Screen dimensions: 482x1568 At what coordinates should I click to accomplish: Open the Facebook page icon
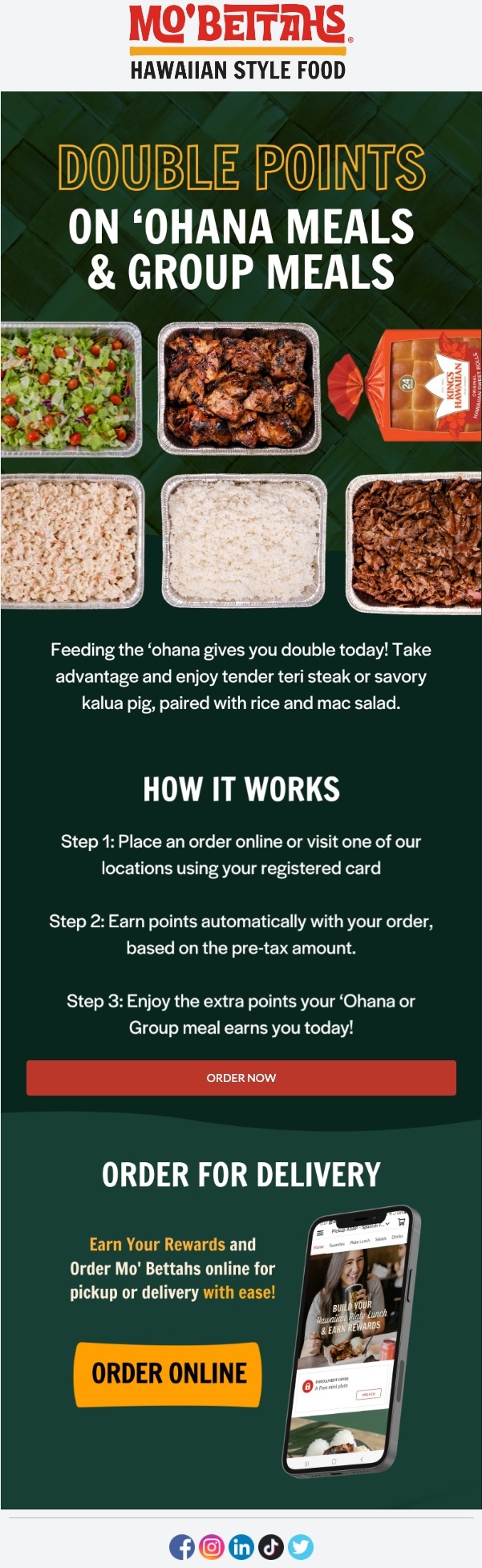181,1547
